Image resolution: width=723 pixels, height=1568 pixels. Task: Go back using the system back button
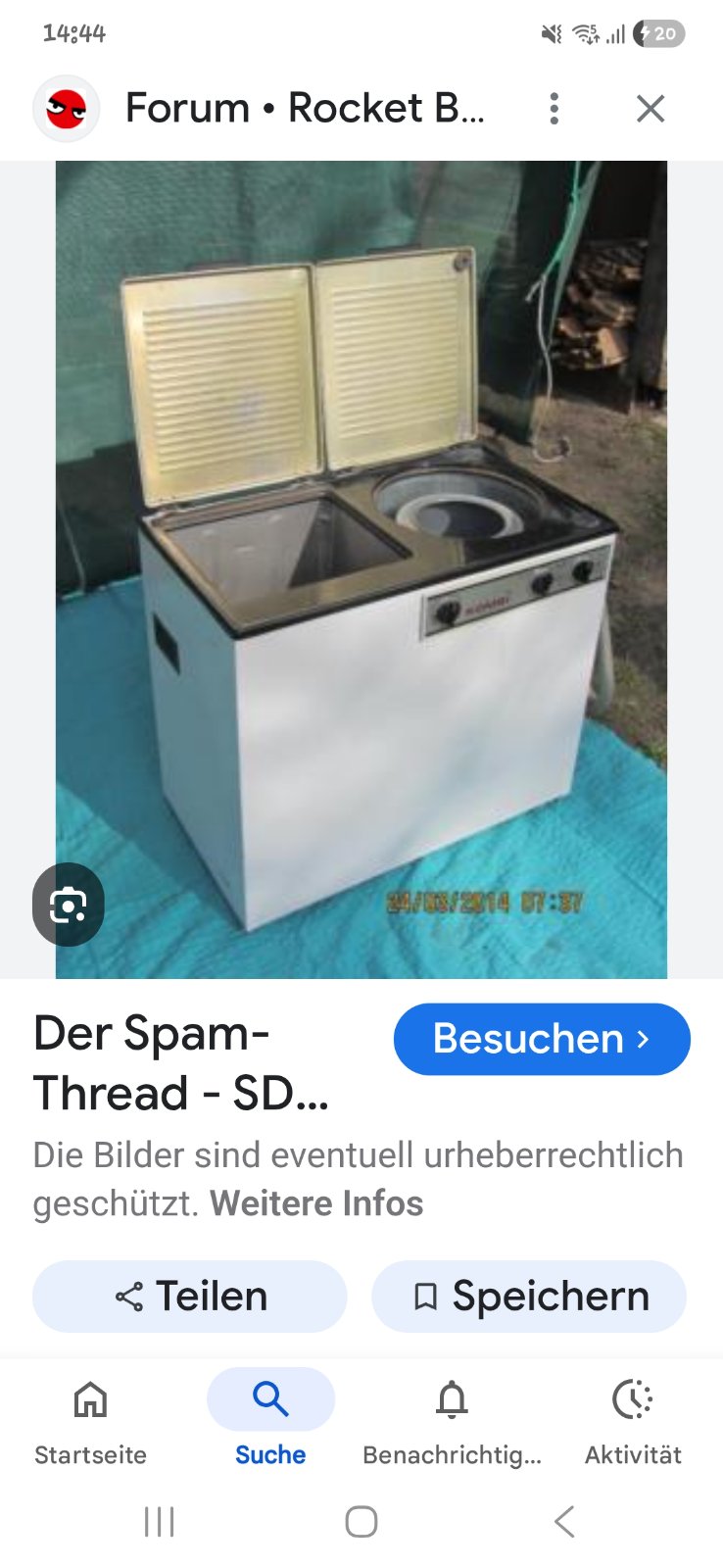point(564,1522)
